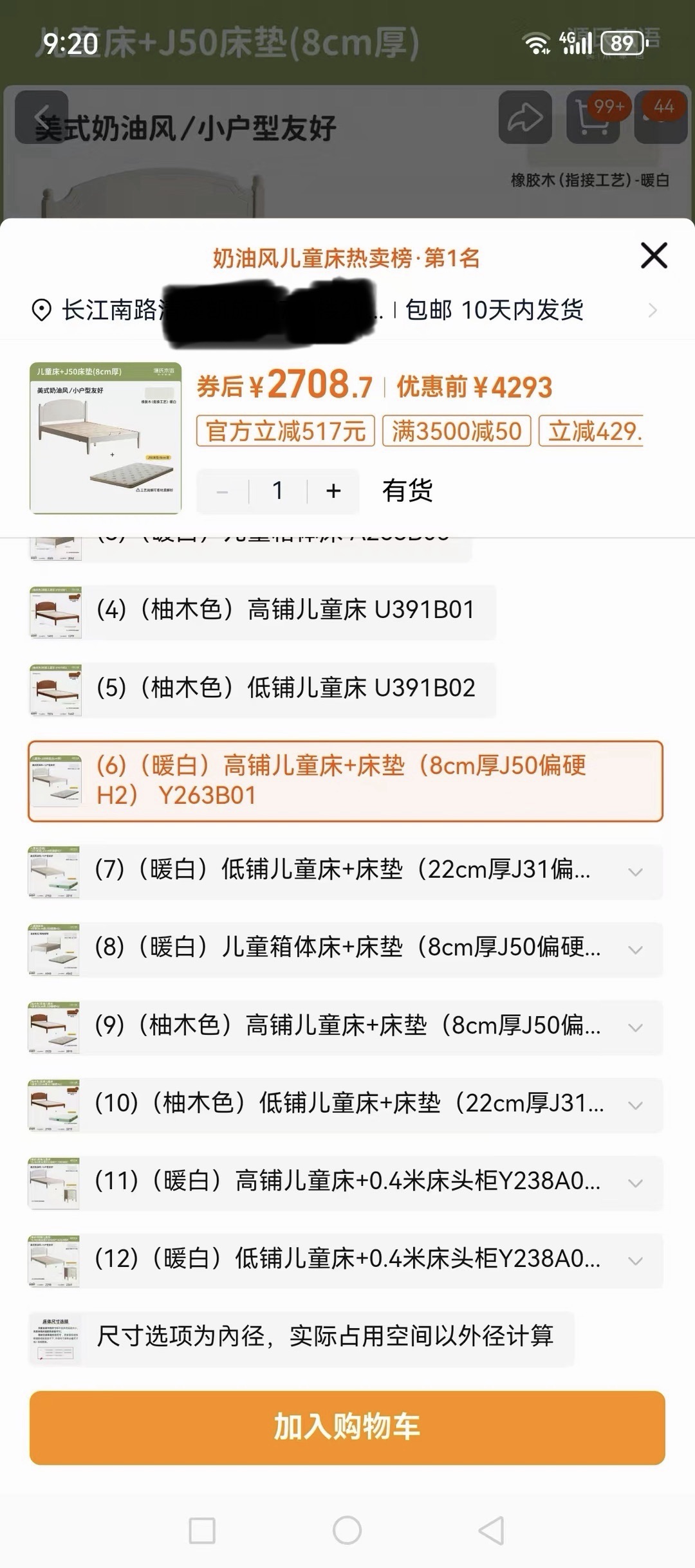Close the product options sheet
This screenshot has width=695, height=1568.
pyautogui.click(x=654, y=256)
